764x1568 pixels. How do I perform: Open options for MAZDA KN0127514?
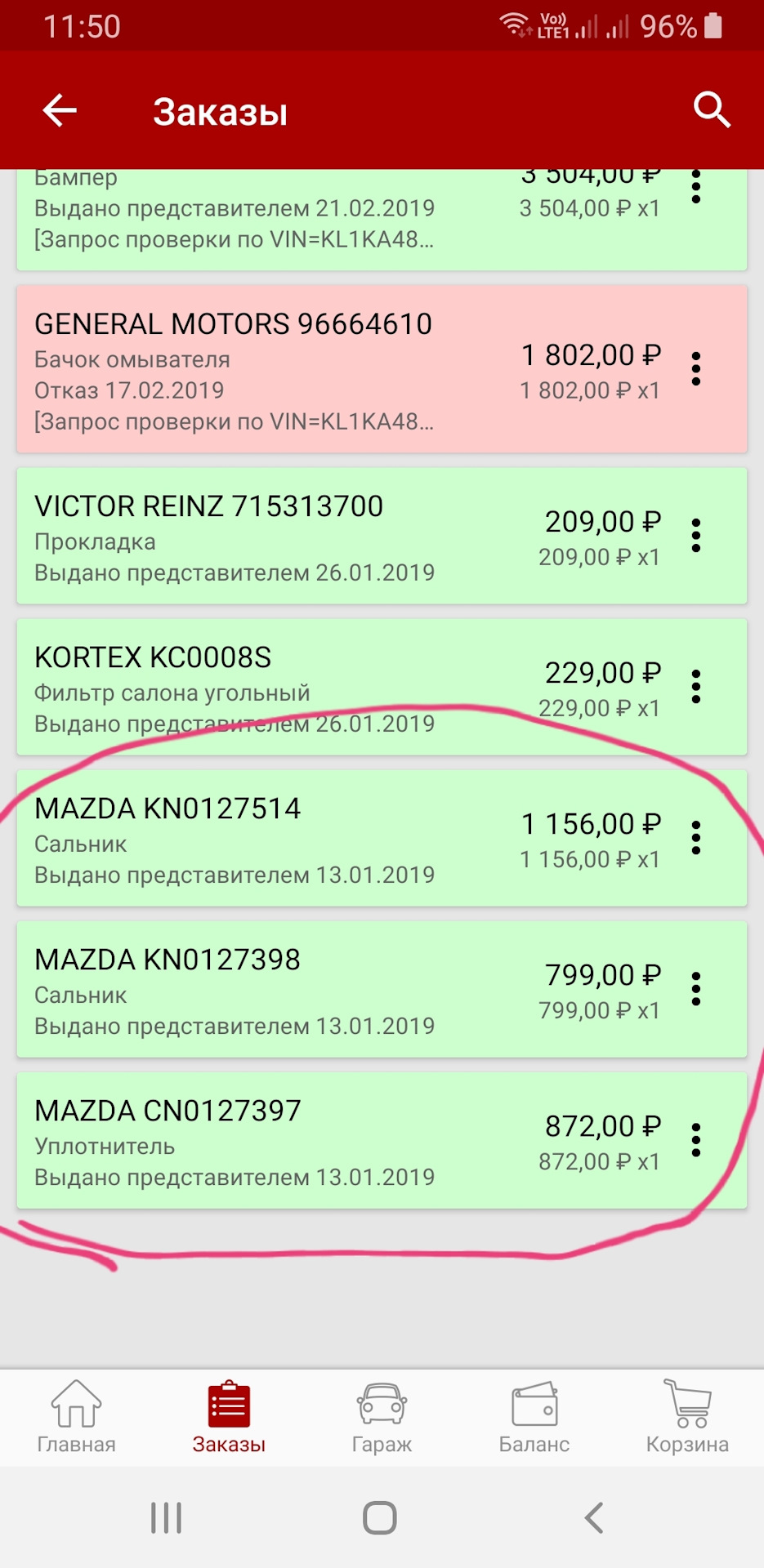pos(696,839)
